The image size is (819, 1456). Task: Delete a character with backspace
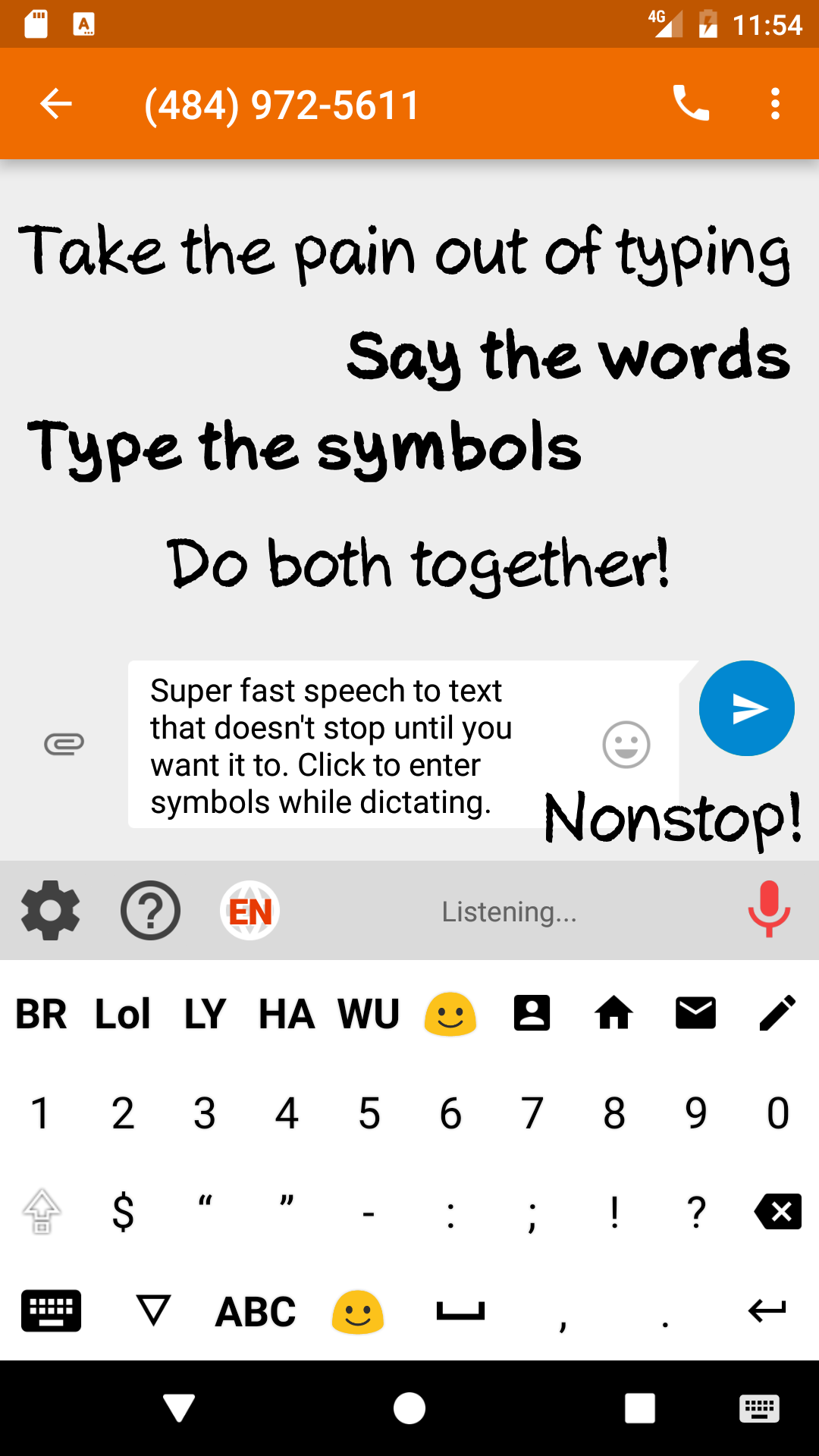778,1211
